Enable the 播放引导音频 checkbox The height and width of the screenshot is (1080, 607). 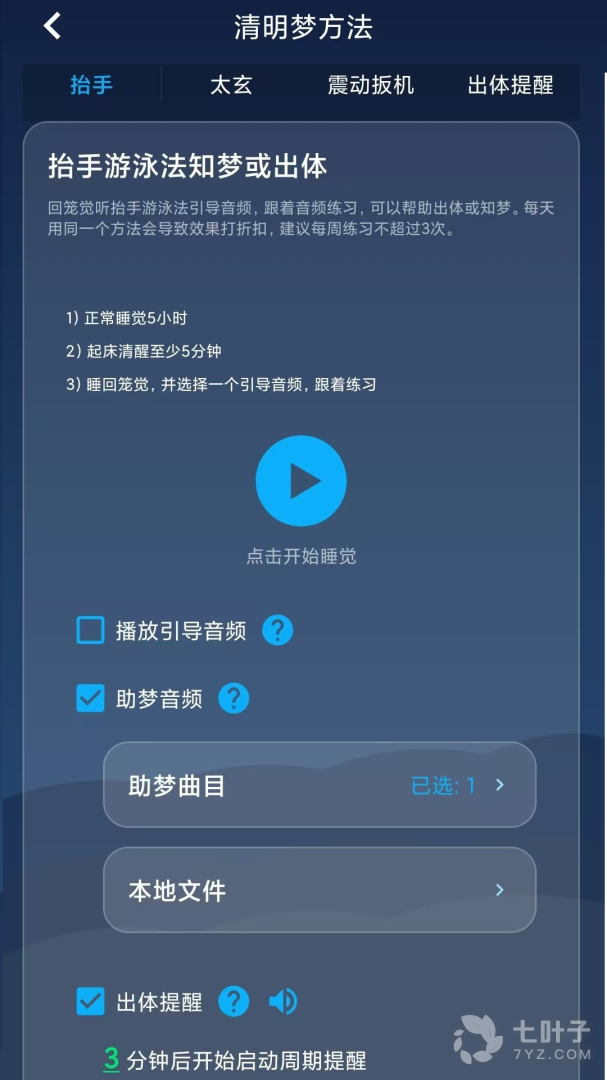pos(91,631)
